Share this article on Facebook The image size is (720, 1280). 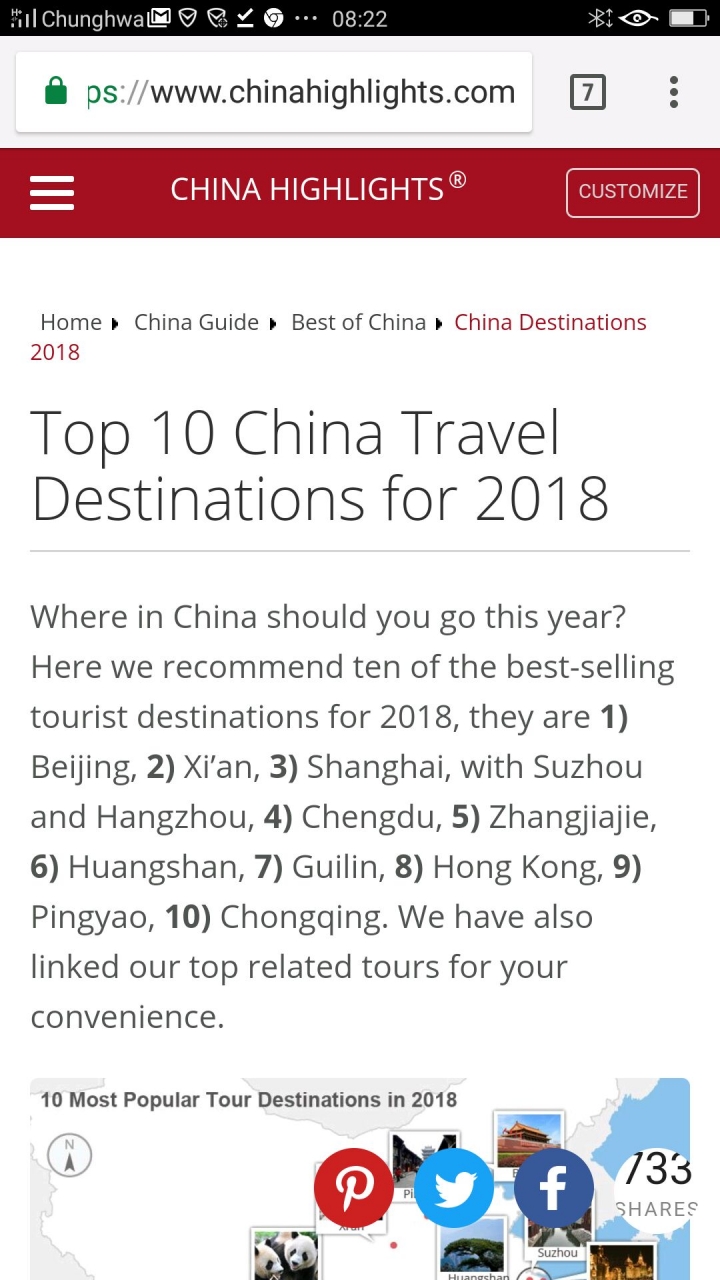554,1188
